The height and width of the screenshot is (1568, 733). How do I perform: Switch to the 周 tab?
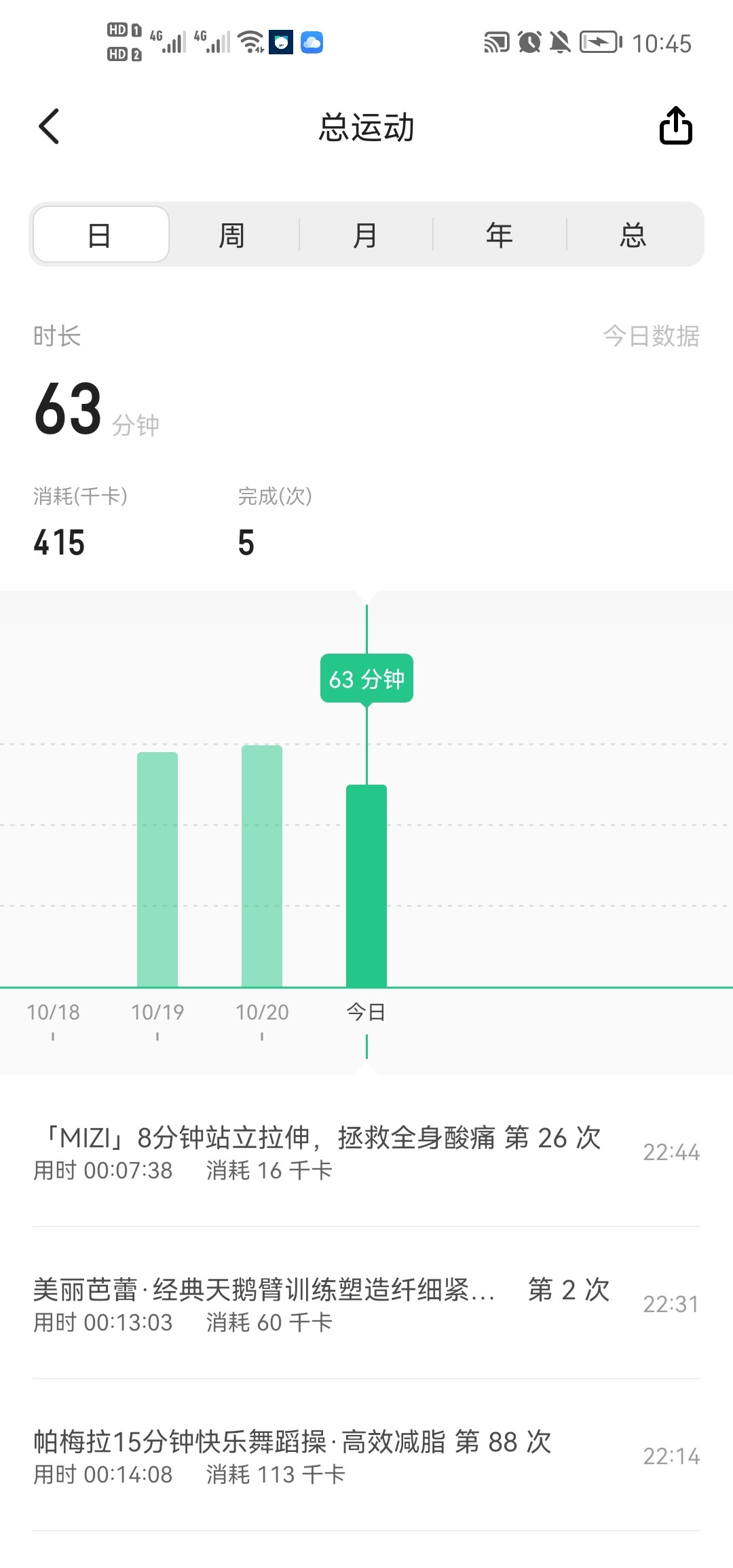[x=232, y=235]
